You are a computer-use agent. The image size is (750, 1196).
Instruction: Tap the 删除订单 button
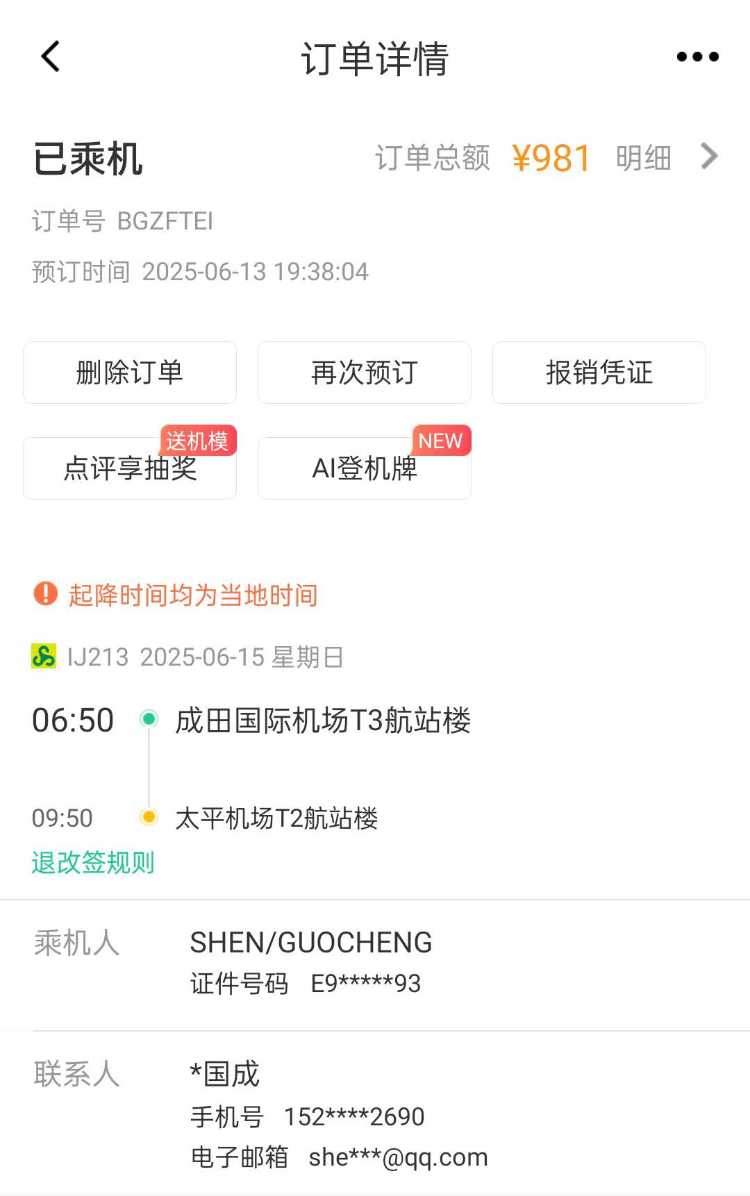[130, 373]
